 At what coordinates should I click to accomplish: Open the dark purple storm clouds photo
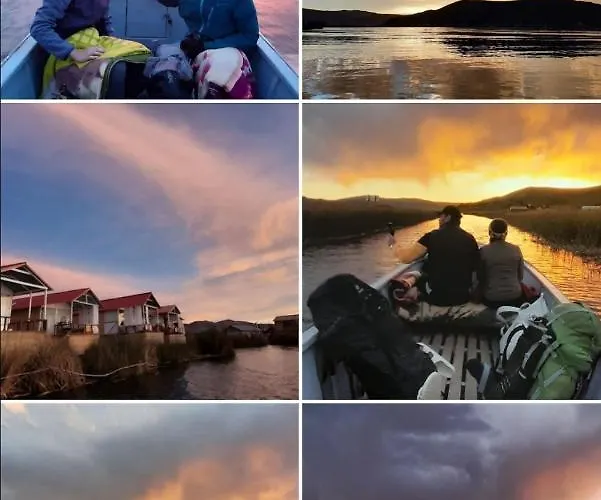[x=452, y=452]
